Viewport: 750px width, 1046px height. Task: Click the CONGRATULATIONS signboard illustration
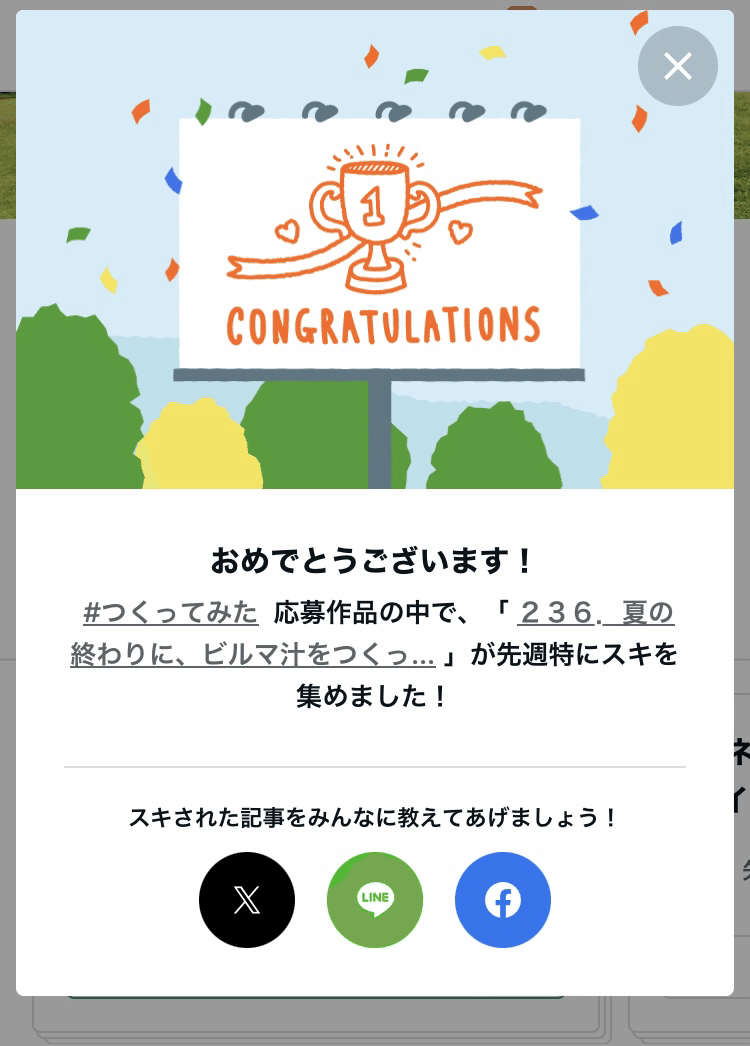(x=378, y=245)
